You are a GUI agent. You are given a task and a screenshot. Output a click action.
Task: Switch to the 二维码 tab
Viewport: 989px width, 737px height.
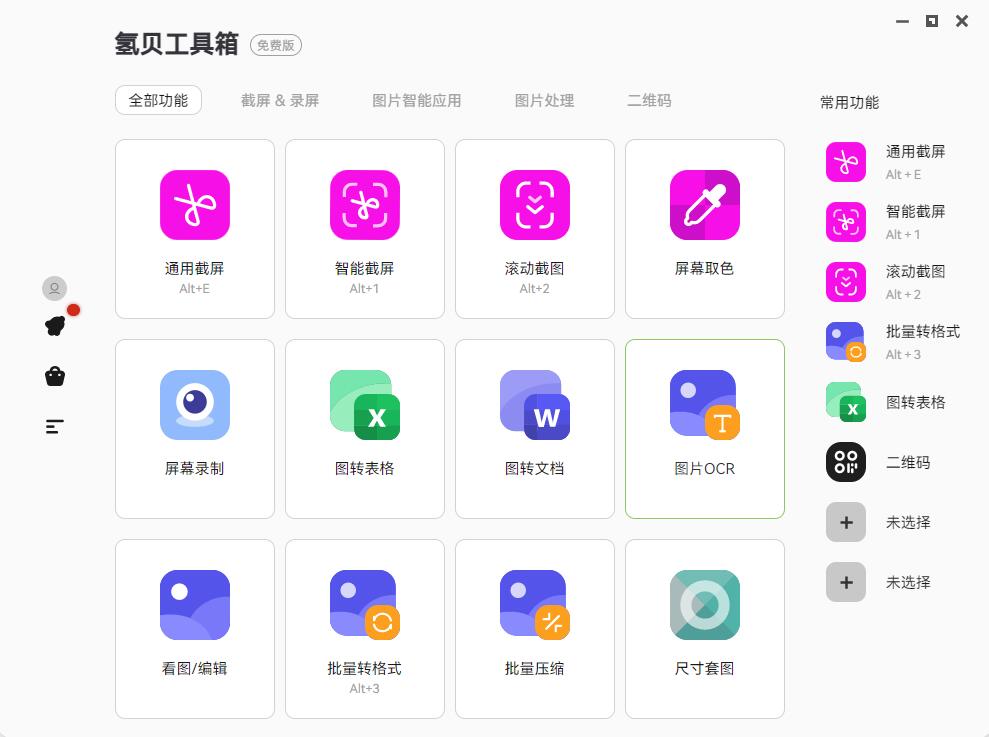pyautogui.click(x=649, y=100)
